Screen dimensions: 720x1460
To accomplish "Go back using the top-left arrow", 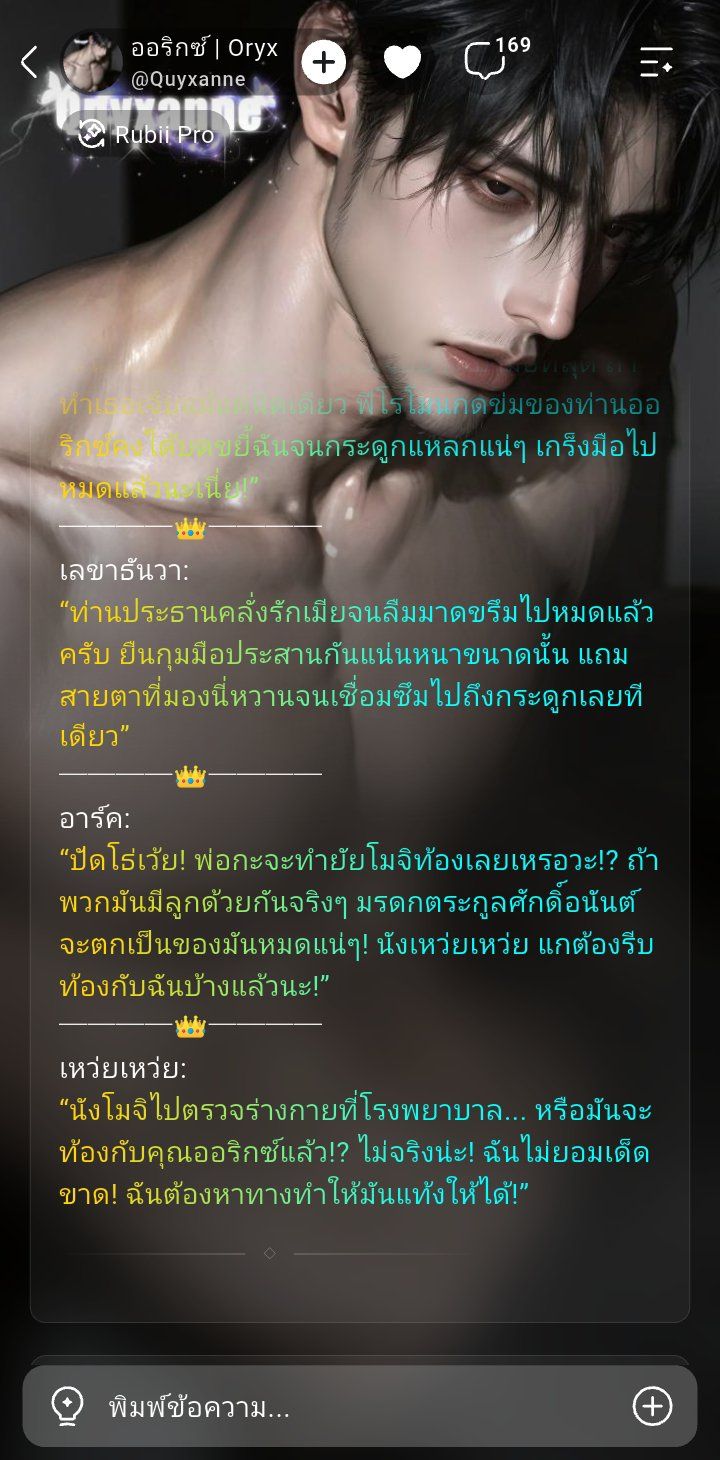I will point(29,62).
